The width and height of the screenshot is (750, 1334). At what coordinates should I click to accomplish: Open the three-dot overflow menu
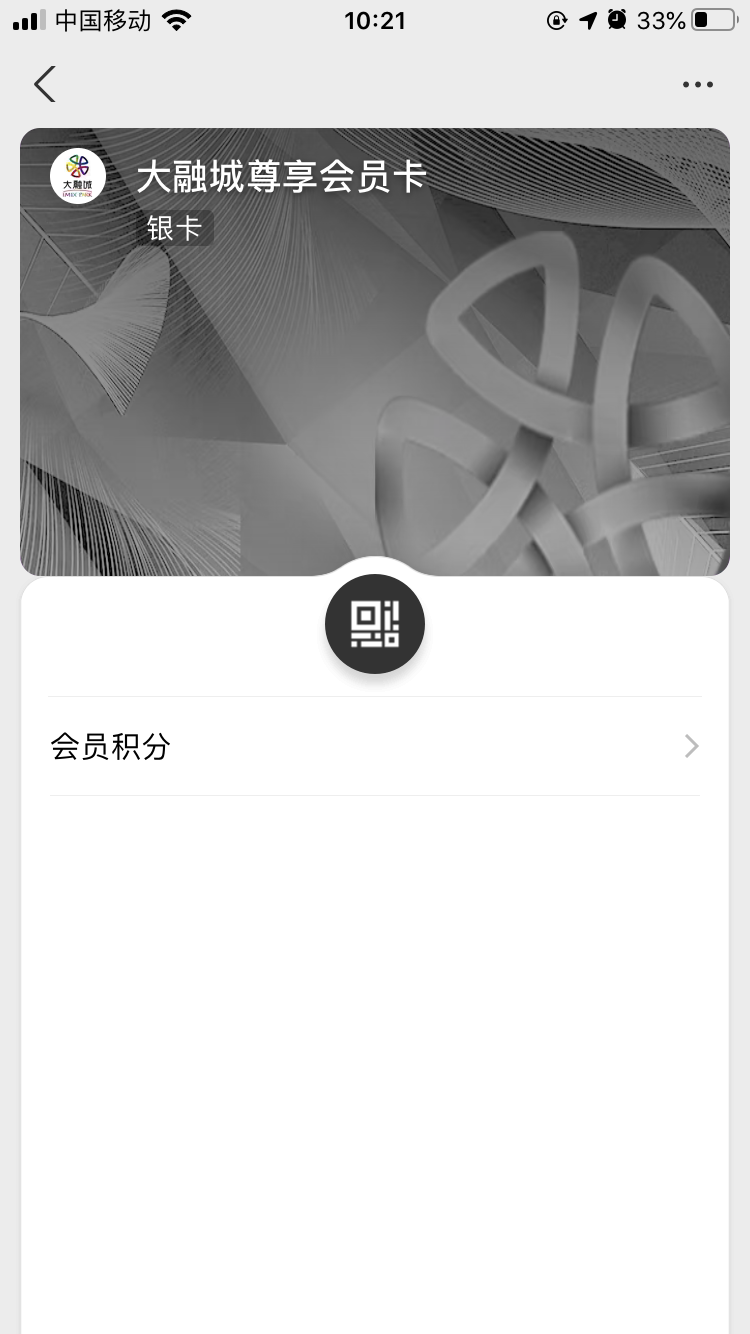coord(697,85)
